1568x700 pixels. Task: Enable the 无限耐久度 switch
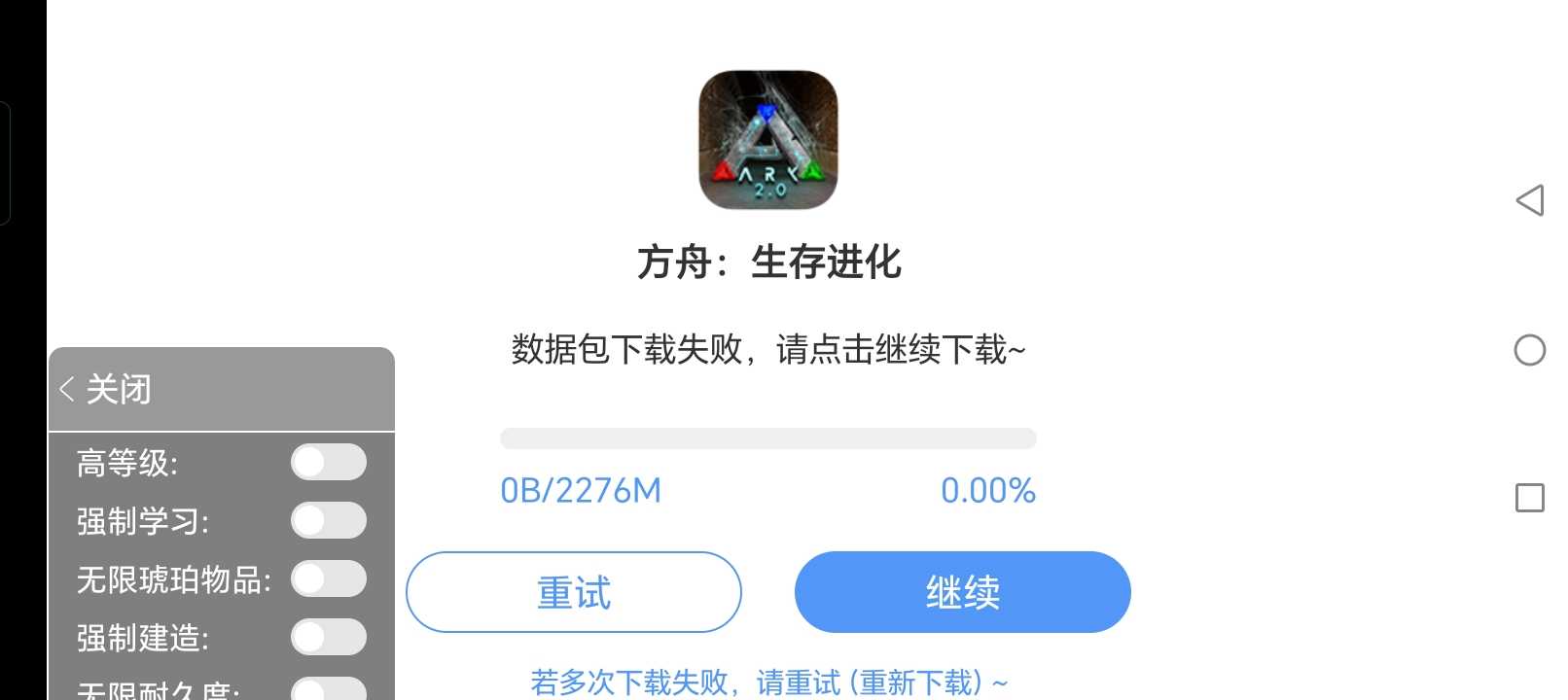click(329, 690)
